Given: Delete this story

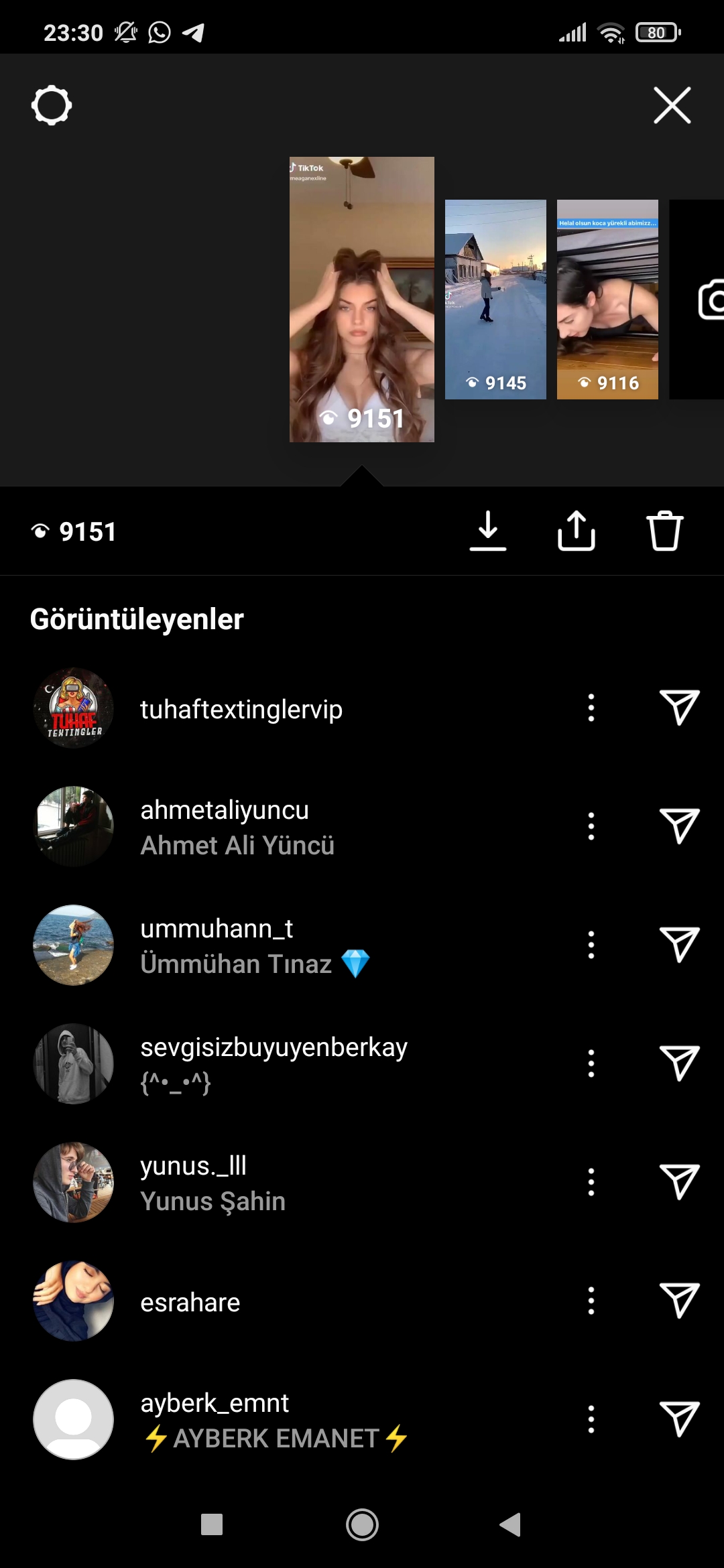Looking at the screenshot, I should coord(664,531).
